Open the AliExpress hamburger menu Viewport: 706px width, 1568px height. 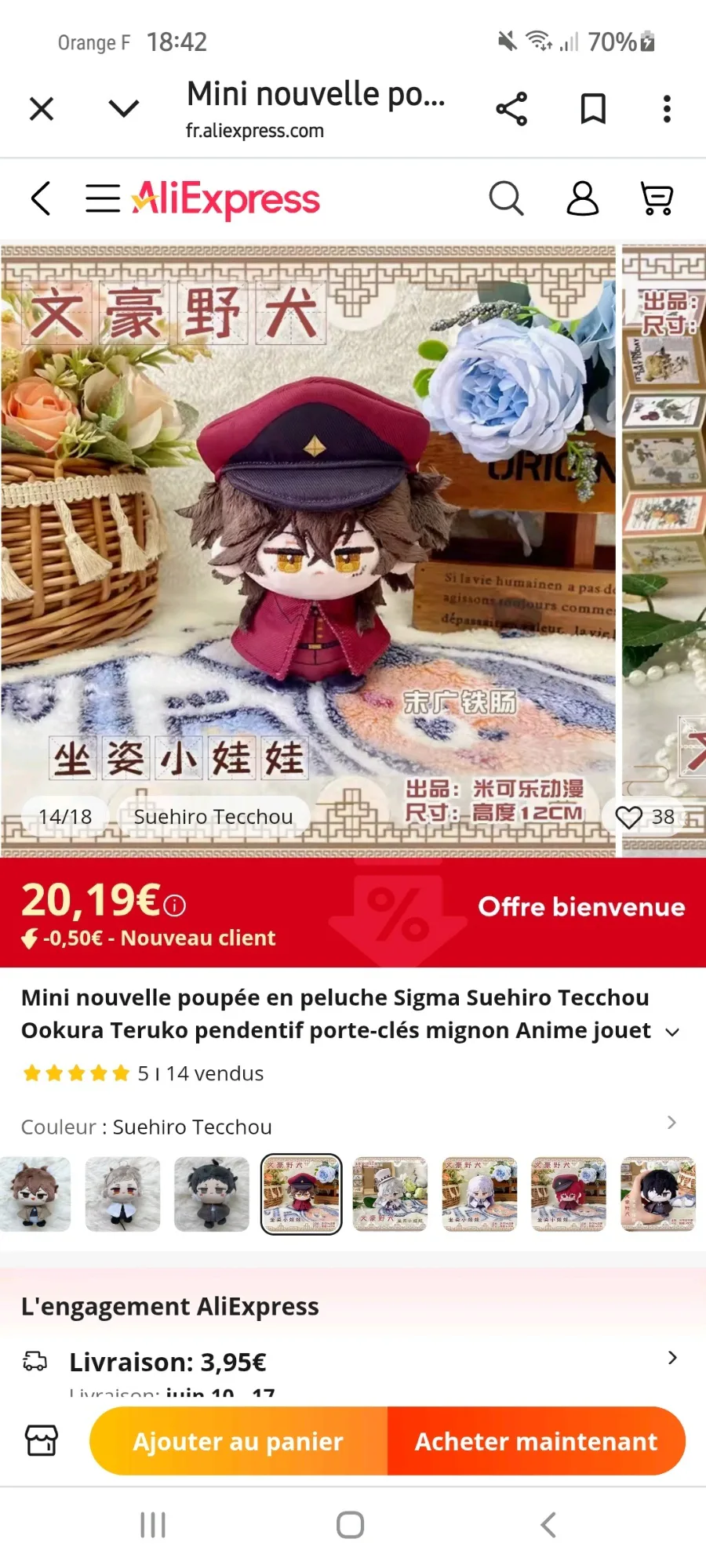click(x=102, y=198)
